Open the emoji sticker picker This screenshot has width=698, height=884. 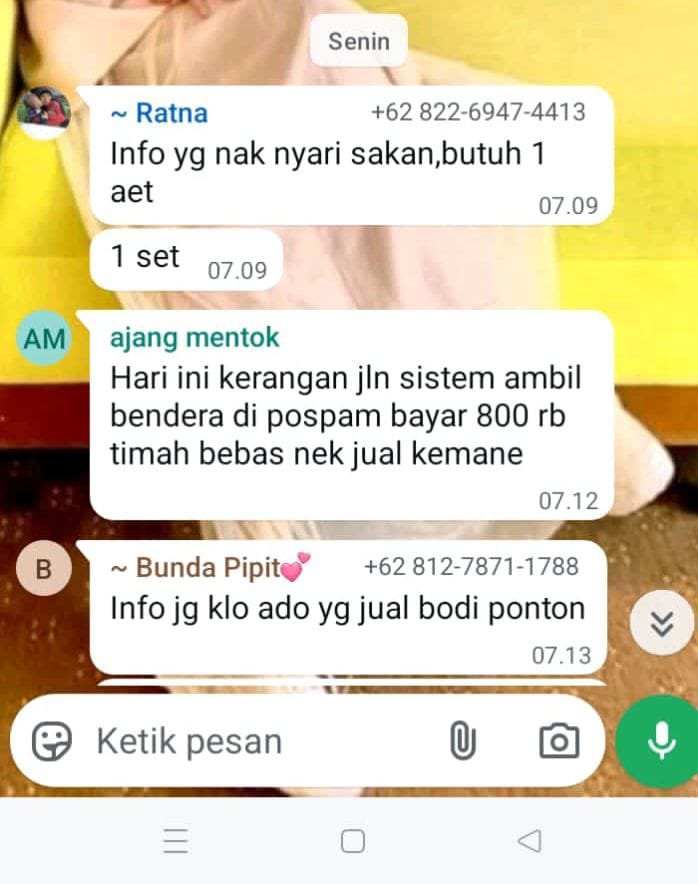point(53,741)
